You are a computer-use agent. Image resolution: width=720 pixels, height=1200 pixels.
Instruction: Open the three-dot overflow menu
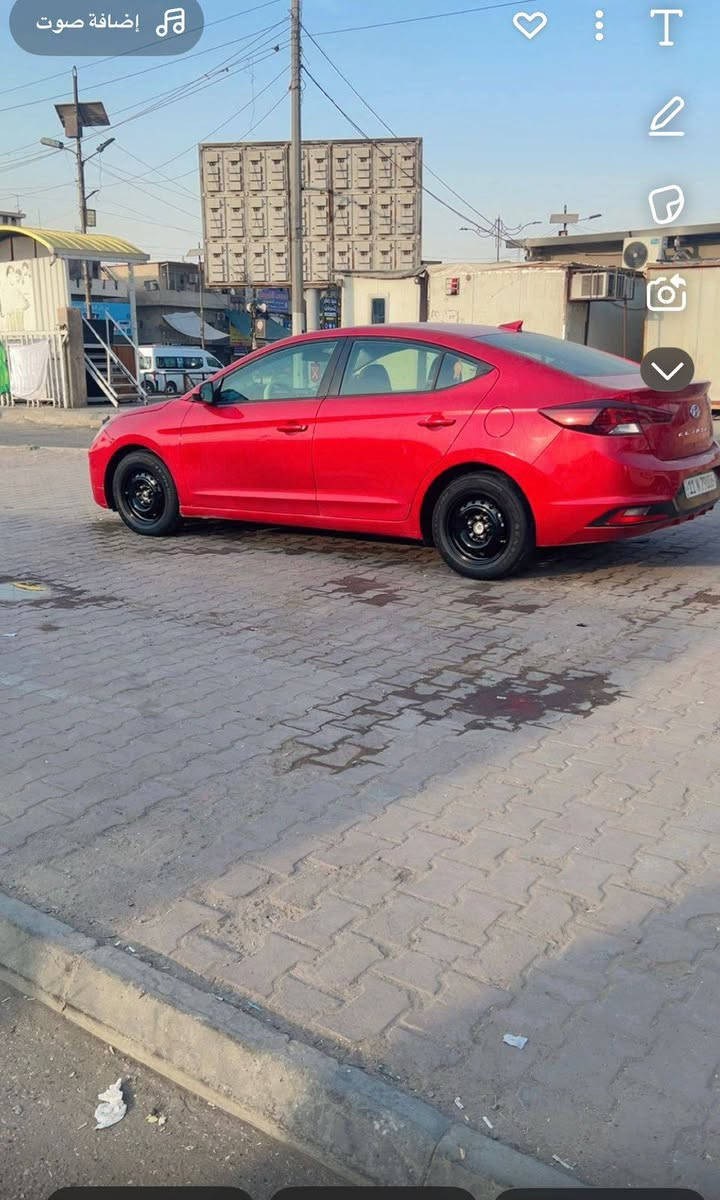tap(599, 26)
